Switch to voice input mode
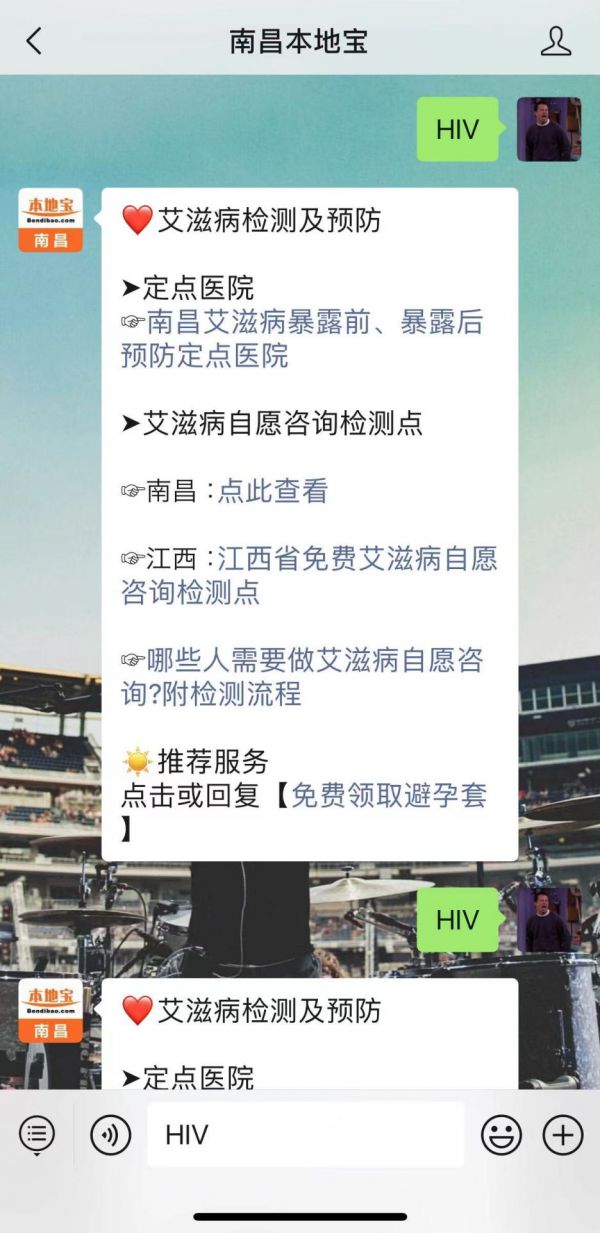 tap(110, 1135)
